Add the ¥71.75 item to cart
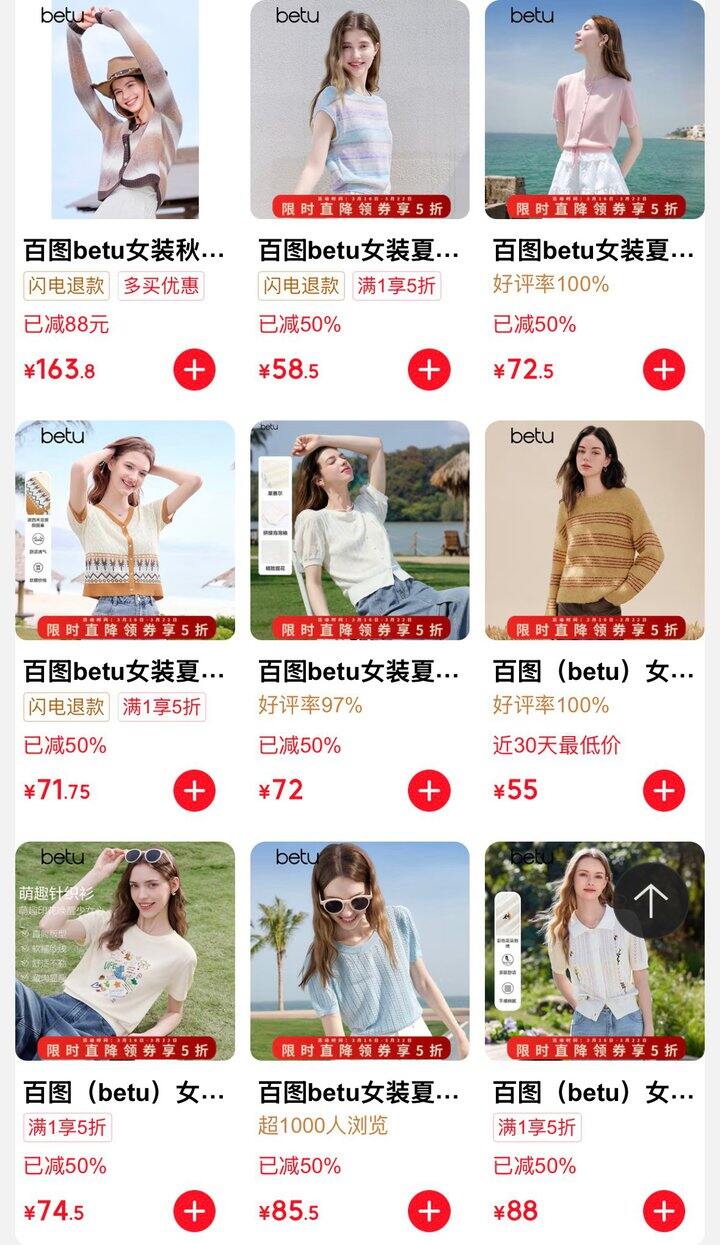Image resolution: width=720 pixels, height=1245 pixels. [x=194, y=791]
